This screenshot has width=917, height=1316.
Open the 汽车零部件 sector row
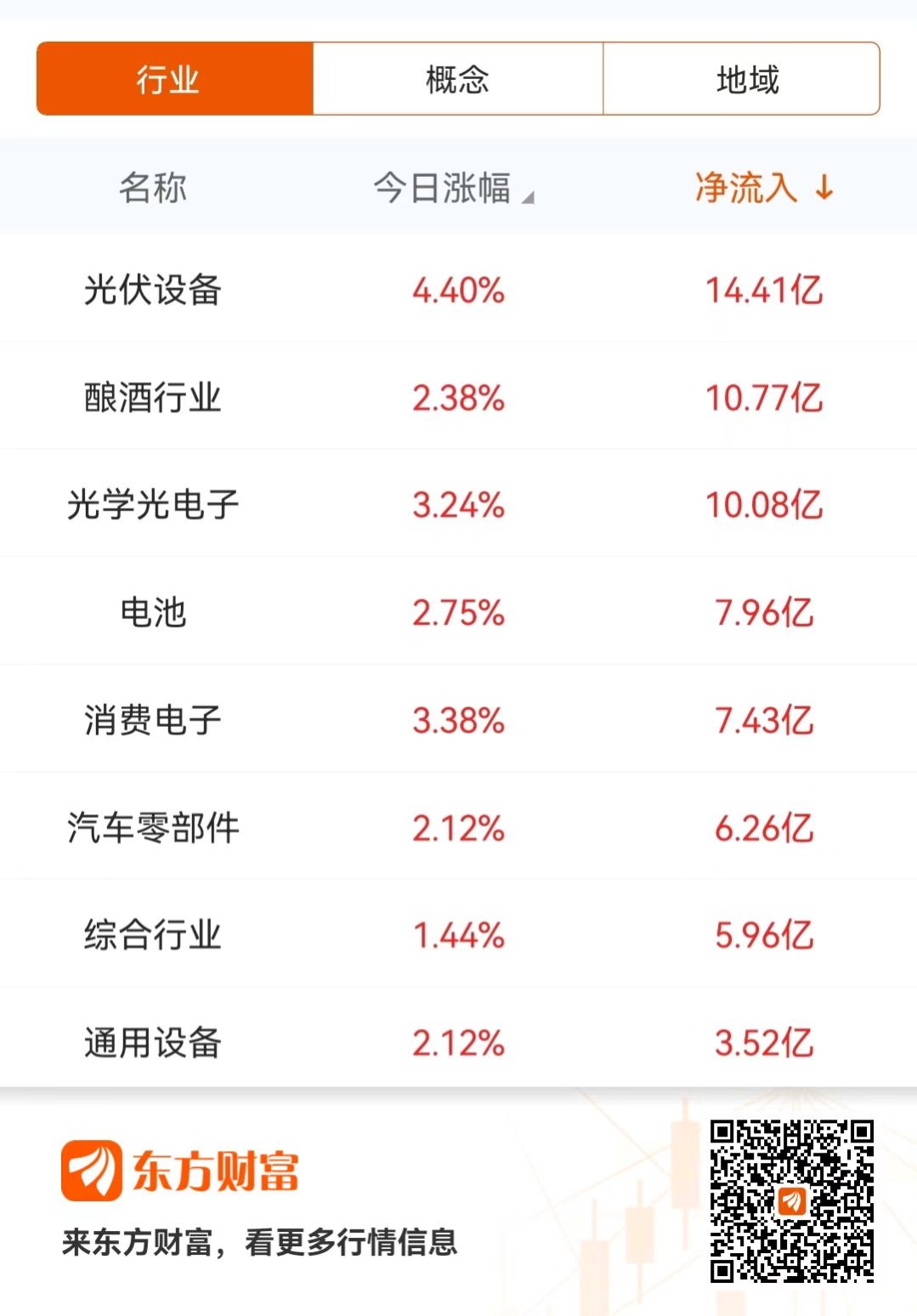click(x=153, y=828)
